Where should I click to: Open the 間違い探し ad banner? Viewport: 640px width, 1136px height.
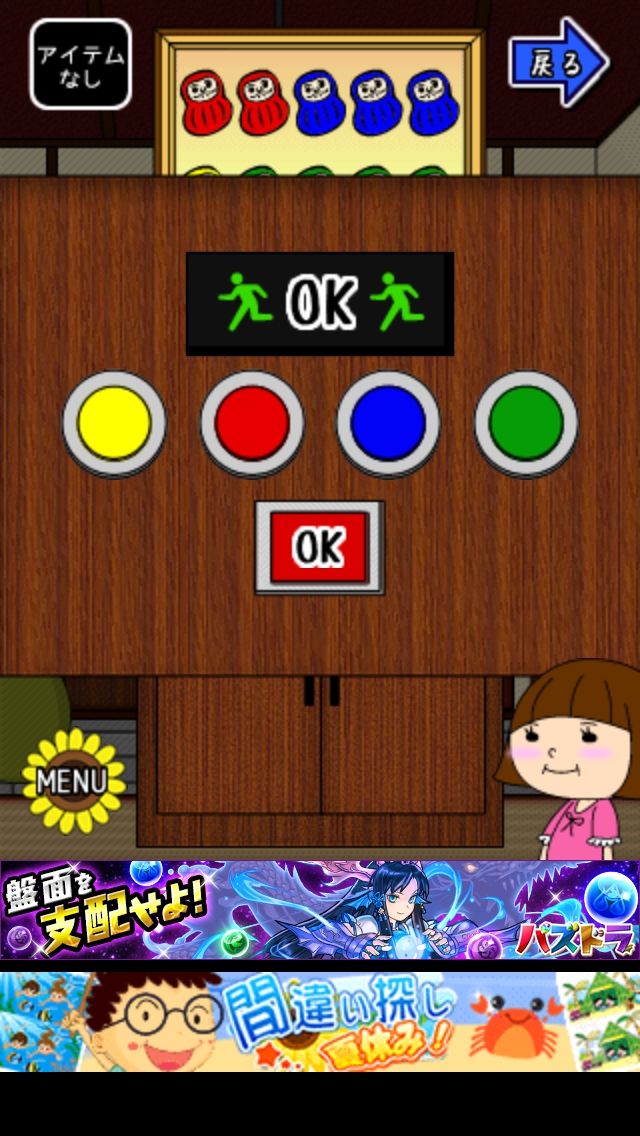tap(320, 1021)
